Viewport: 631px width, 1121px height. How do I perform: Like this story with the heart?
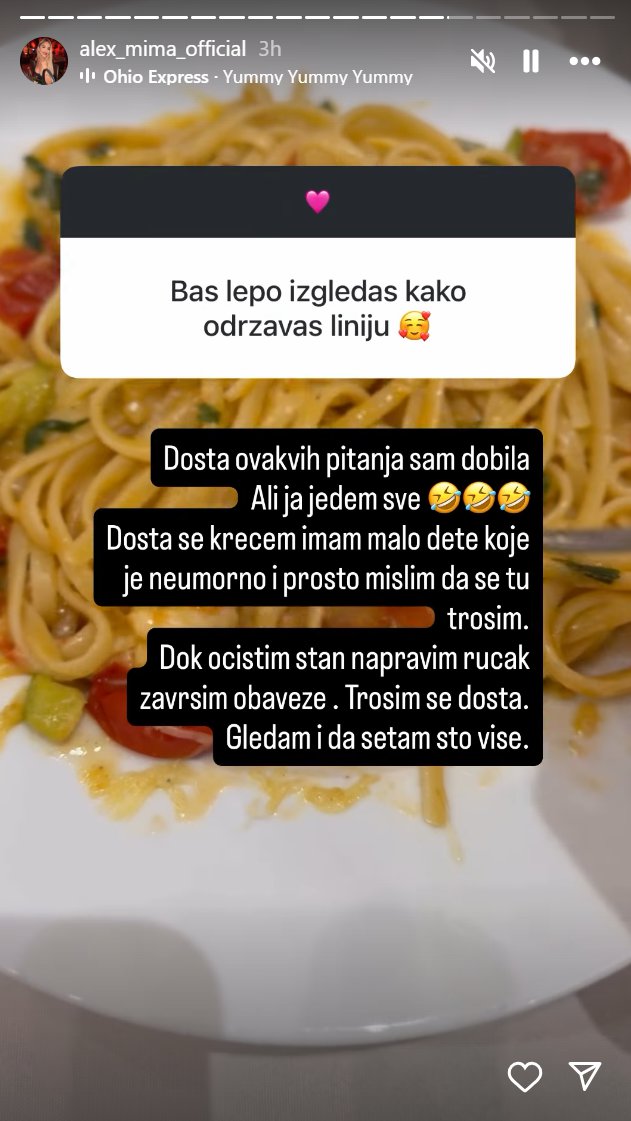click(524, 1077)
